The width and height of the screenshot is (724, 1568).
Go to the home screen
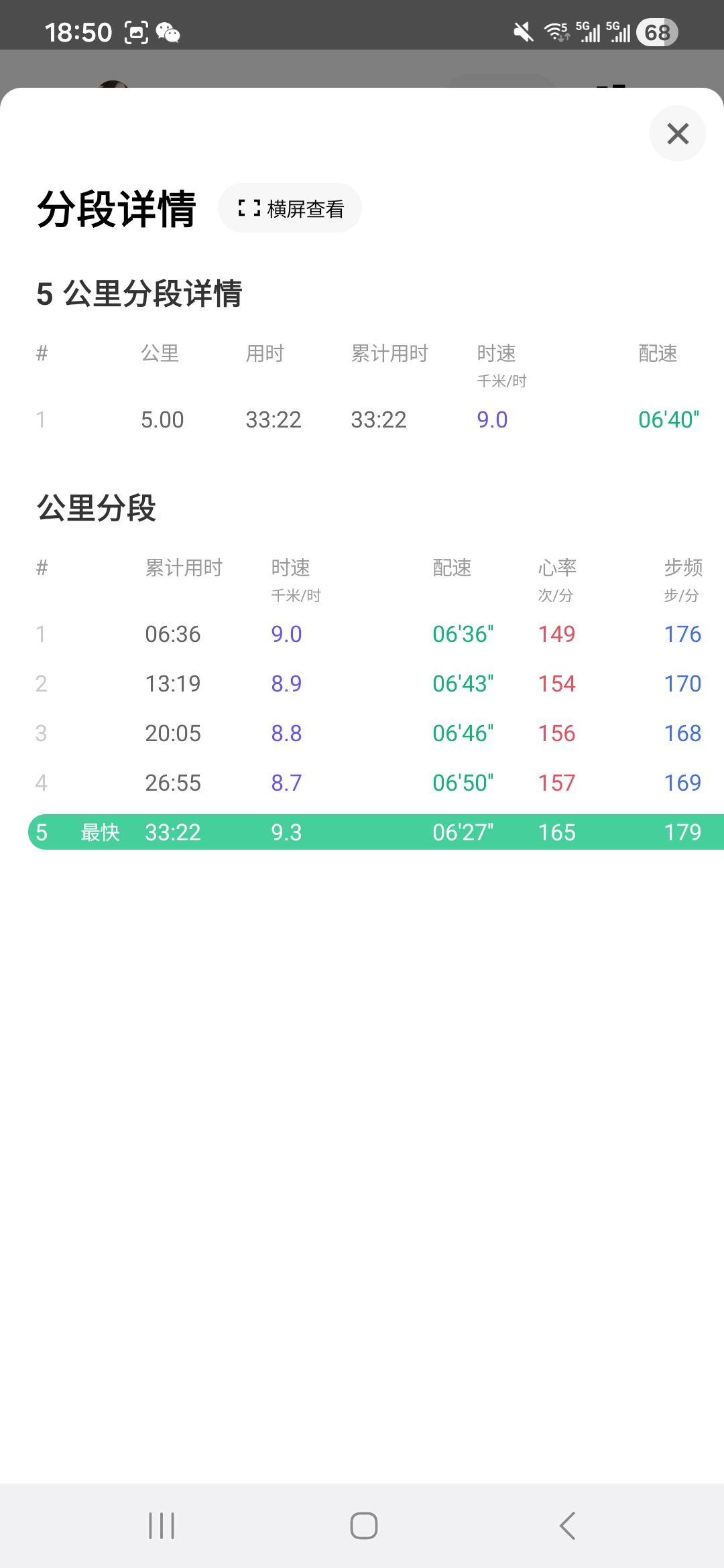click(363, 1526)
